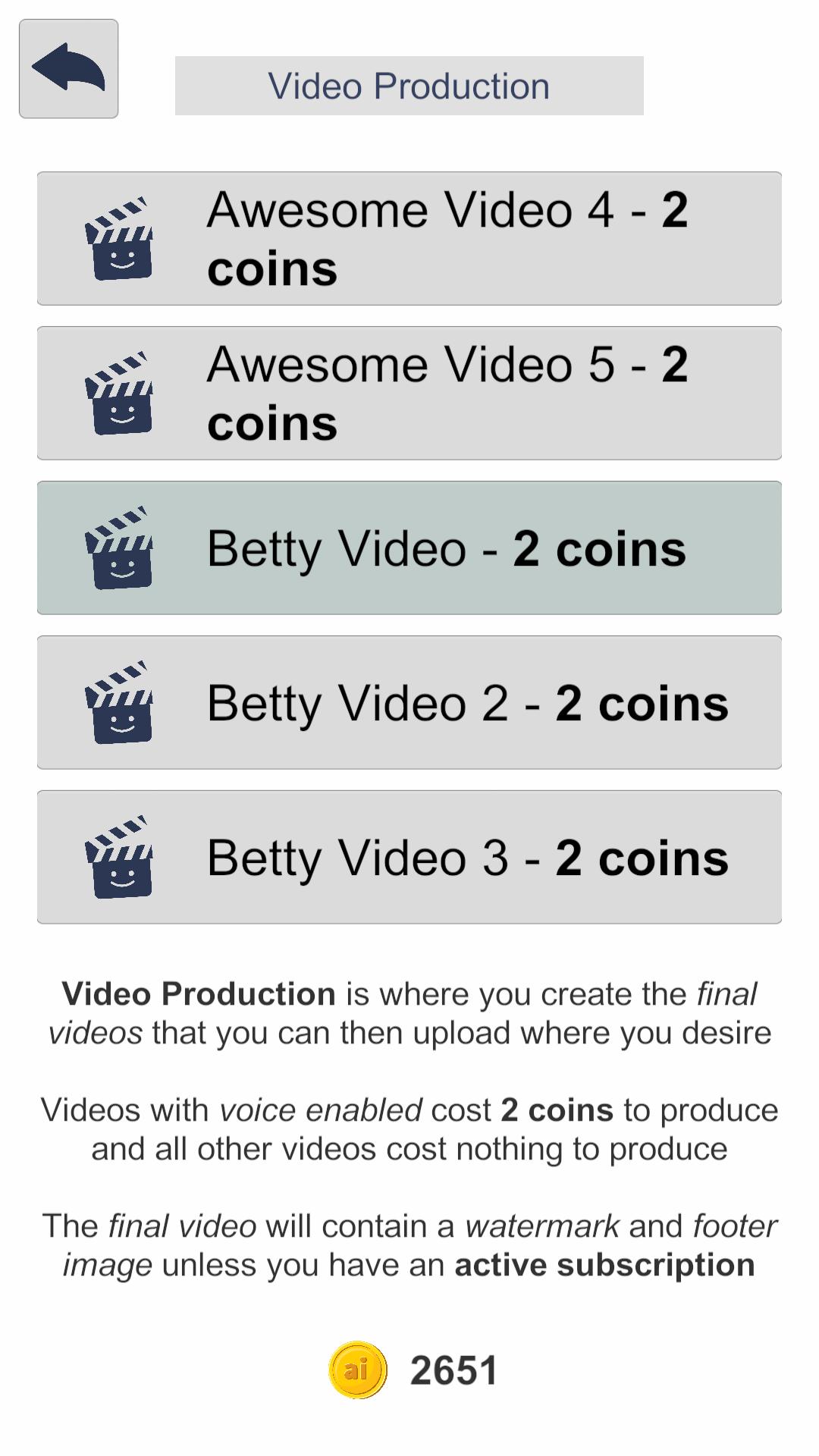Go back using the arrow button

click(68, 68)
